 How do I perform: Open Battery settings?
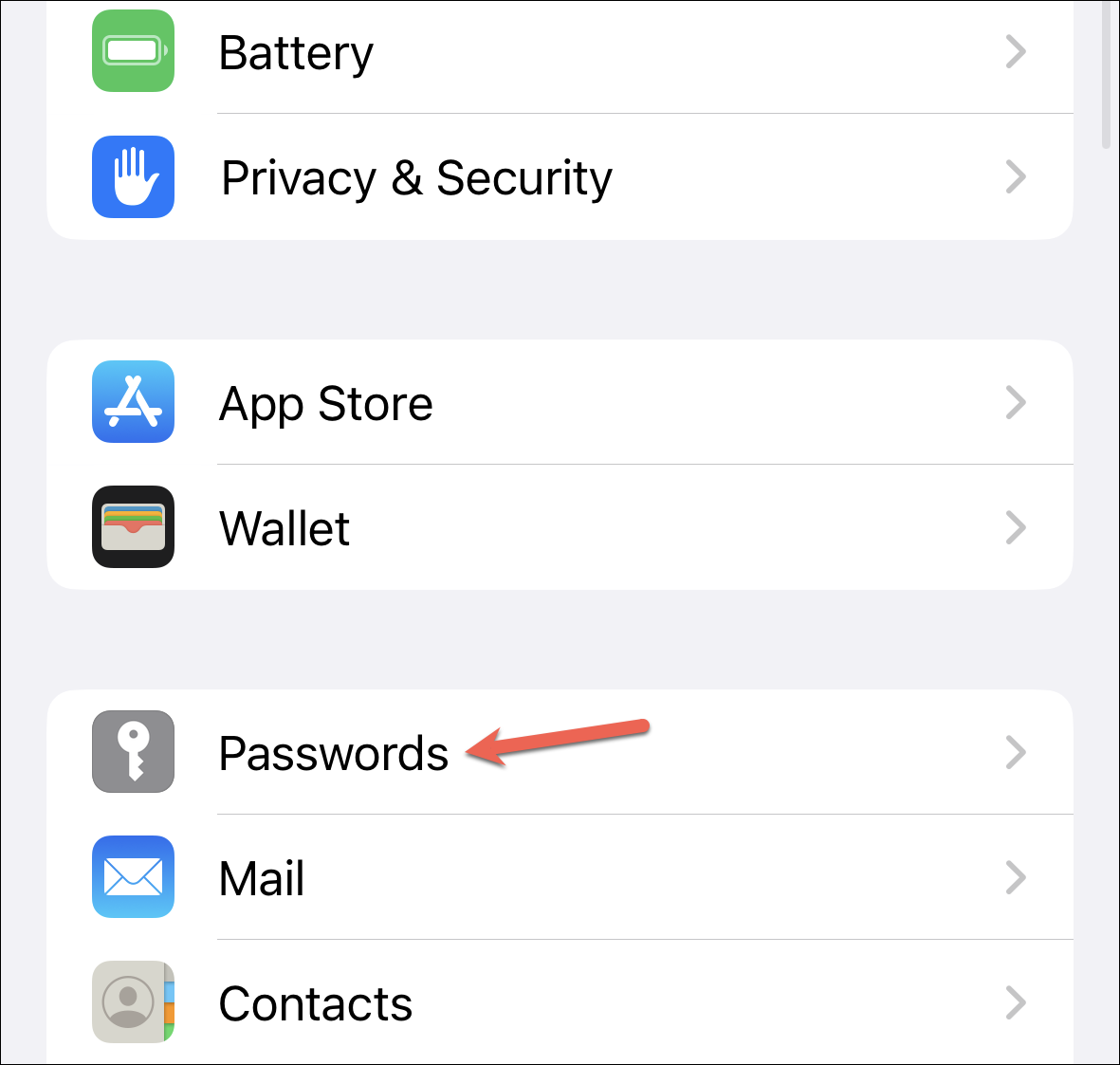coord(560,51)
